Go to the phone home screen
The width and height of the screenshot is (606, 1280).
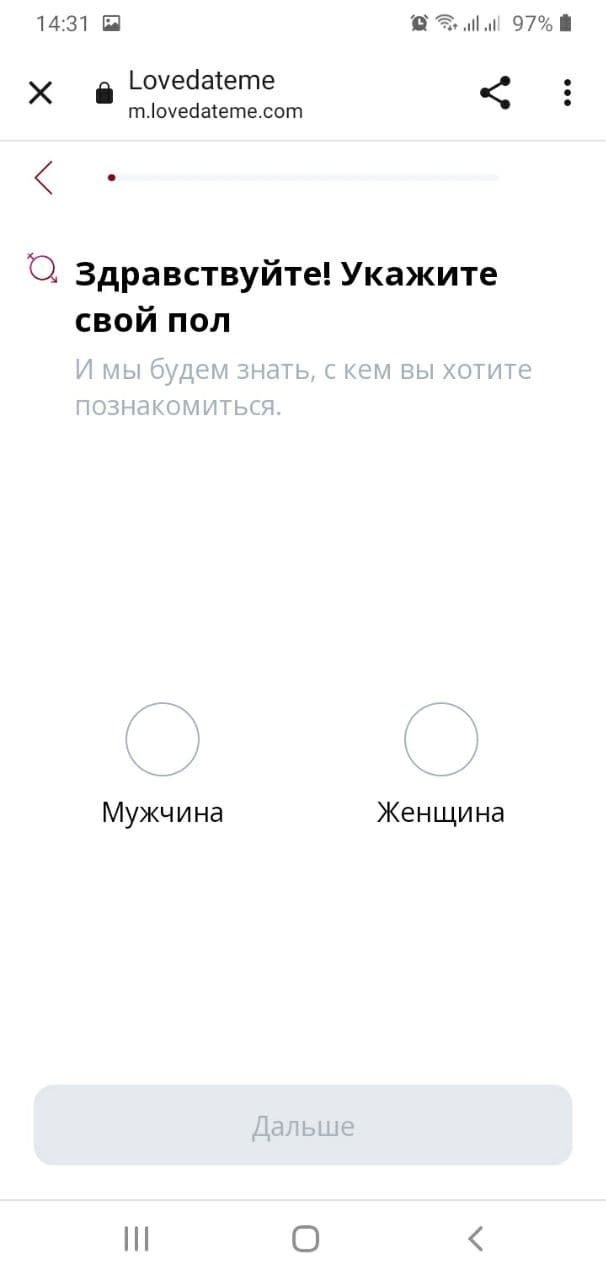tap(305, 1239)
